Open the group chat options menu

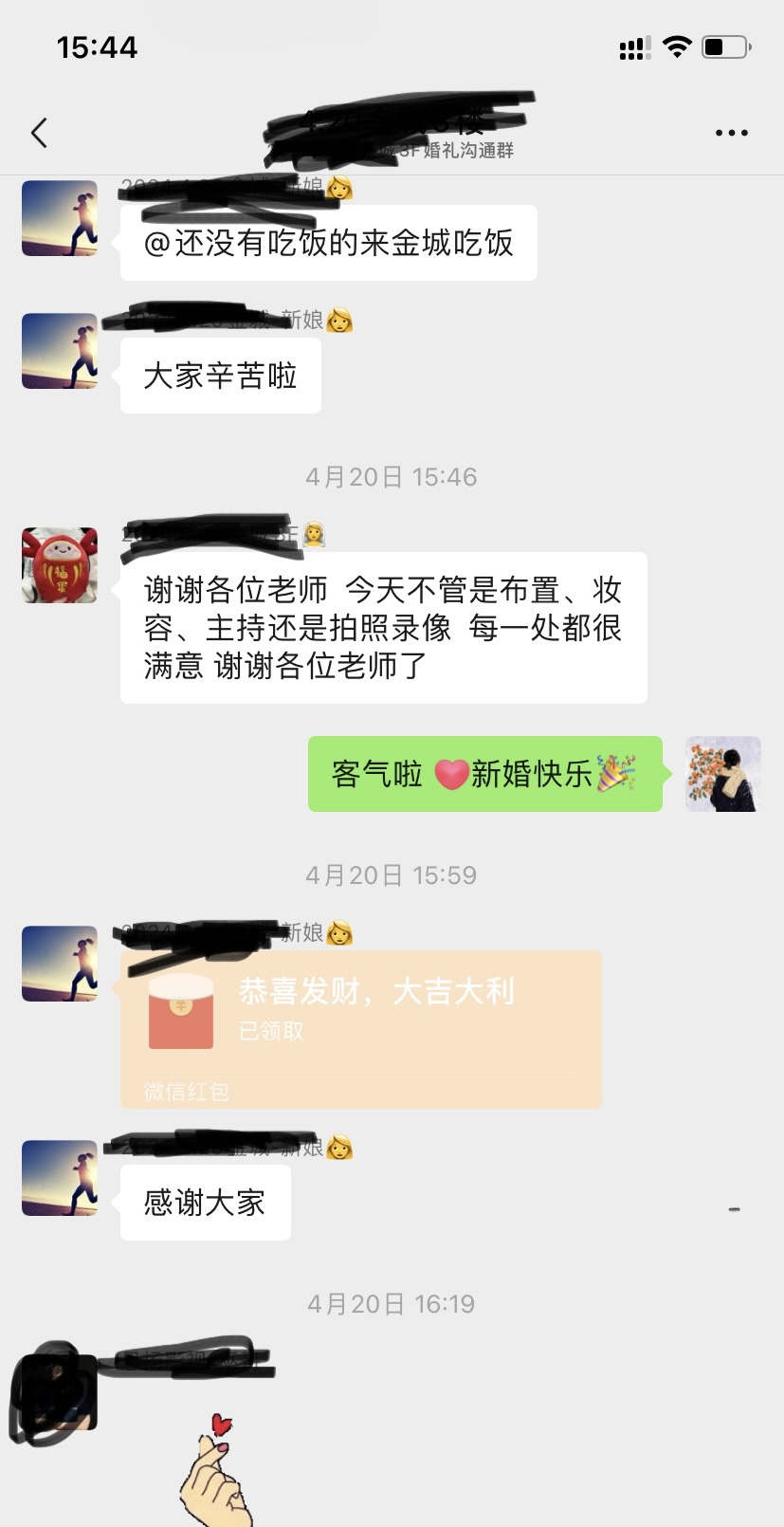pos(732,133)
